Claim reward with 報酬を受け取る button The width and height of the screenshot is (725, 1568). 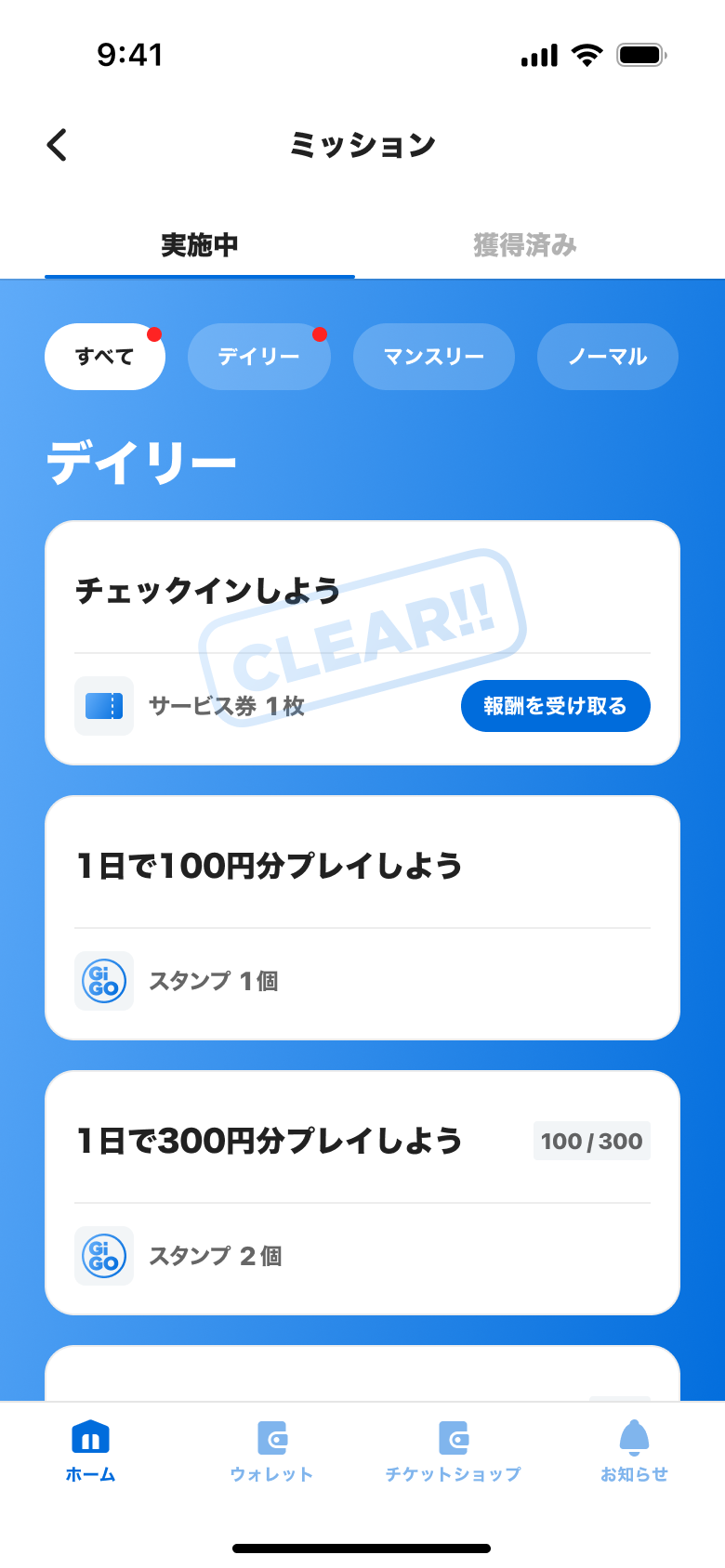pos(555,706)
